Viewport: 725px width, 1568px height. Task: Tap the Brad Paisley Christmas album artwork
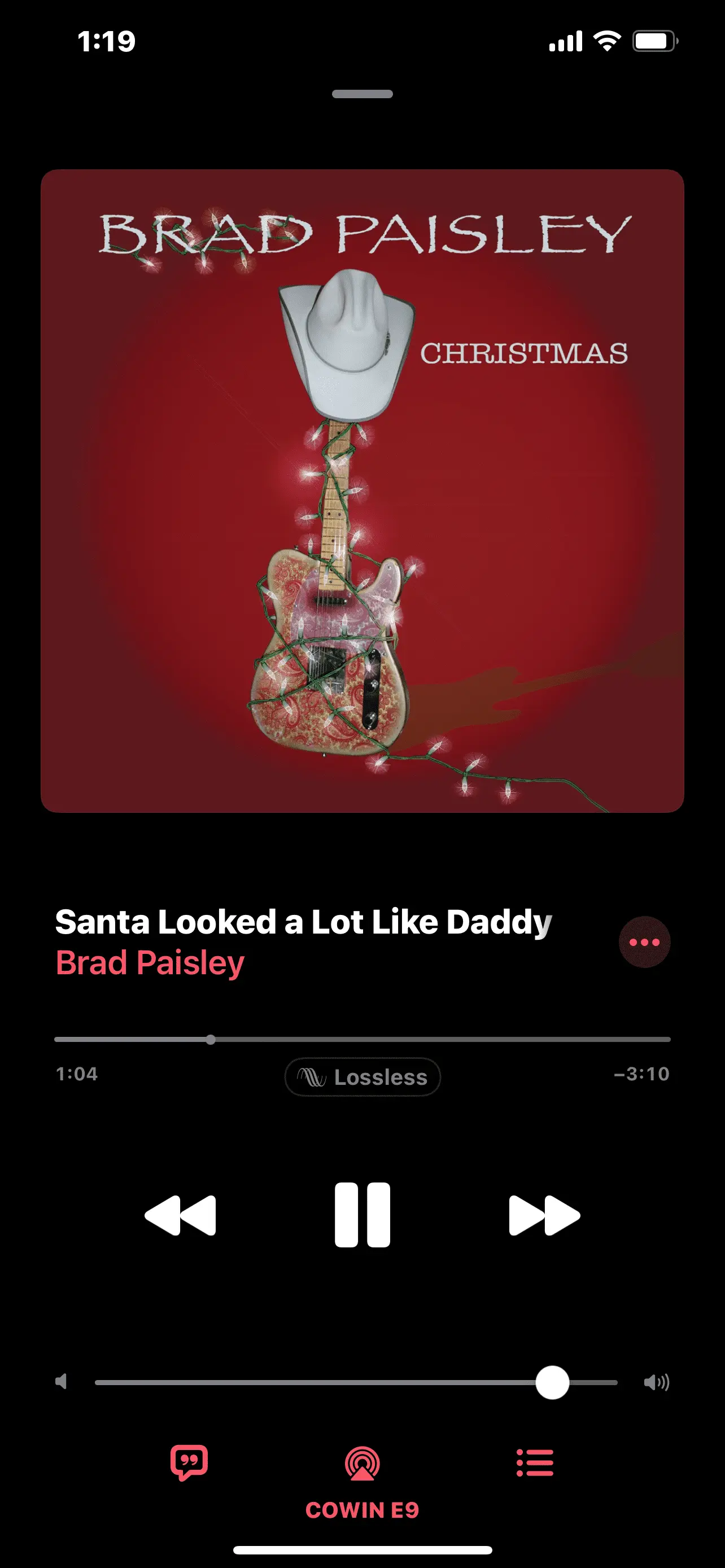pyautogui.click(x=362, y=490)
